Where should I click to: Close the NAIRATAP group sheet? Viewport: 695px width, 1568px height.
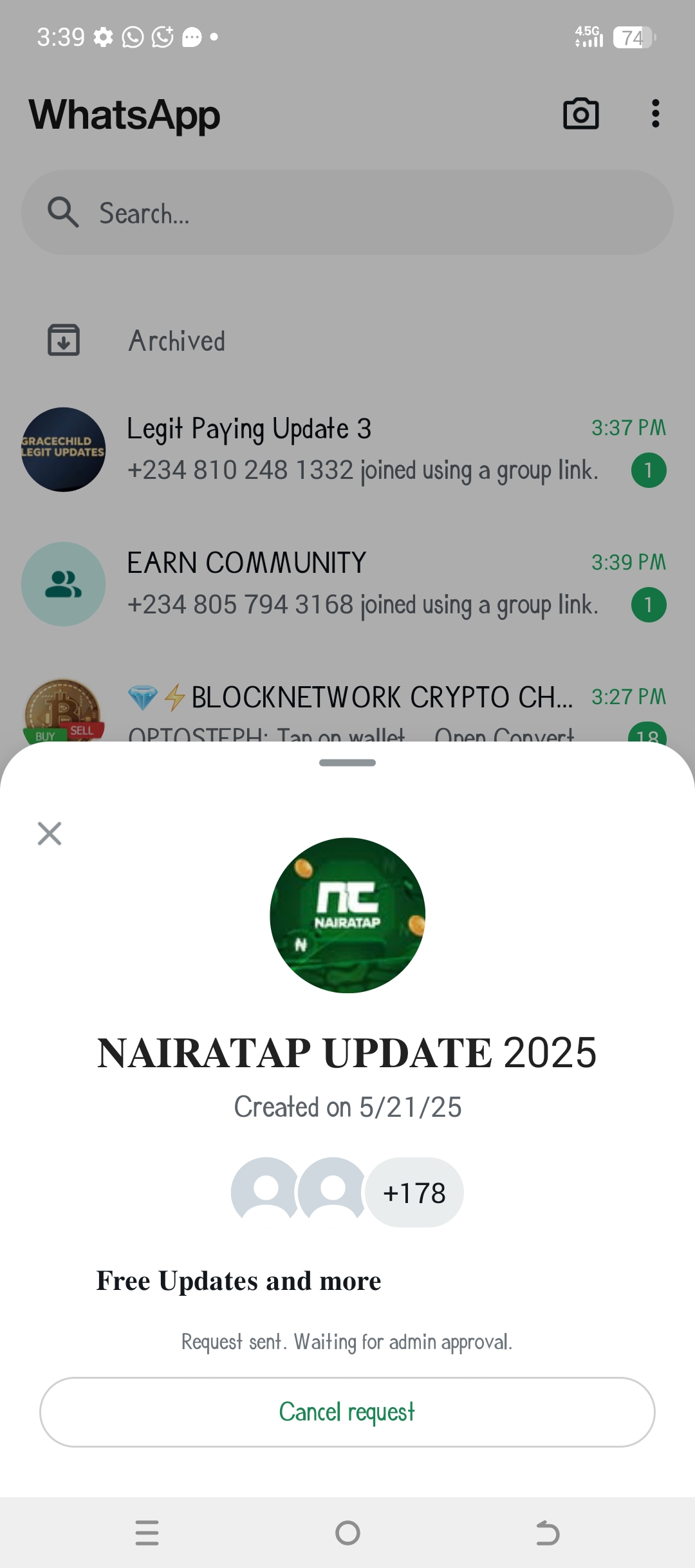(50, 833)
